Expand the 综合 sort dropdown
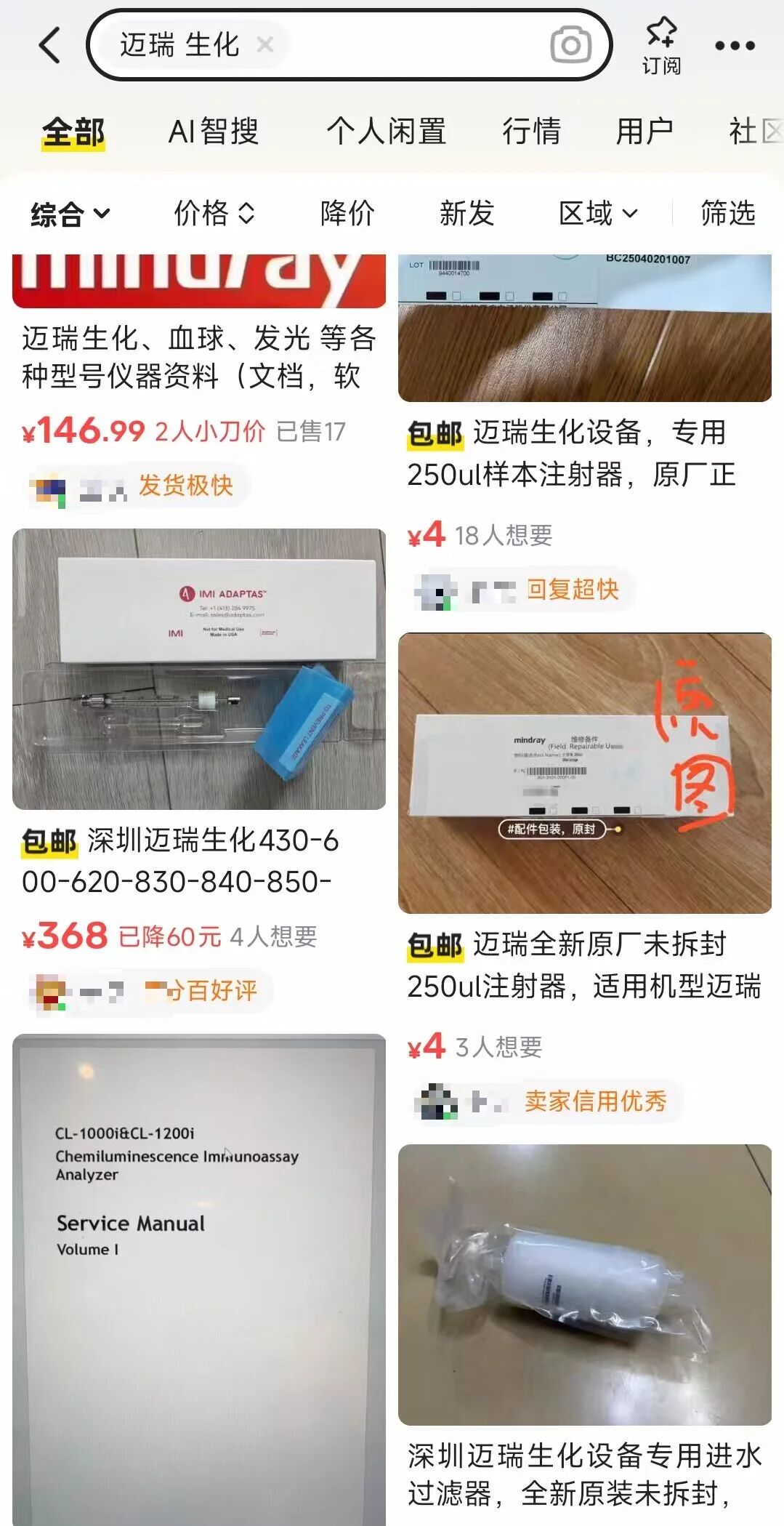 (70, 214)
